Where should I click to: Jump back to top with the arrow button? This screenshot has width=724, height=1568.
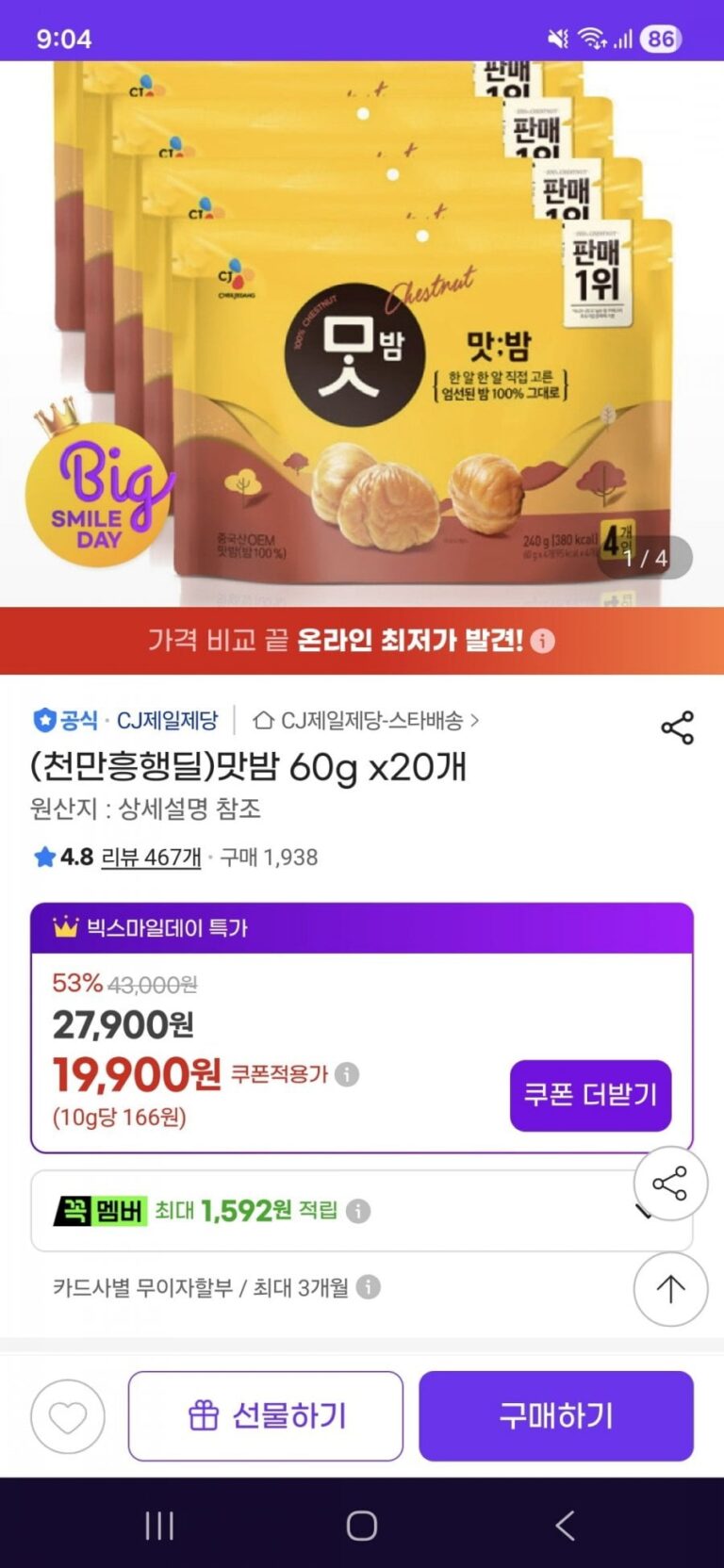pos(670,1289)
